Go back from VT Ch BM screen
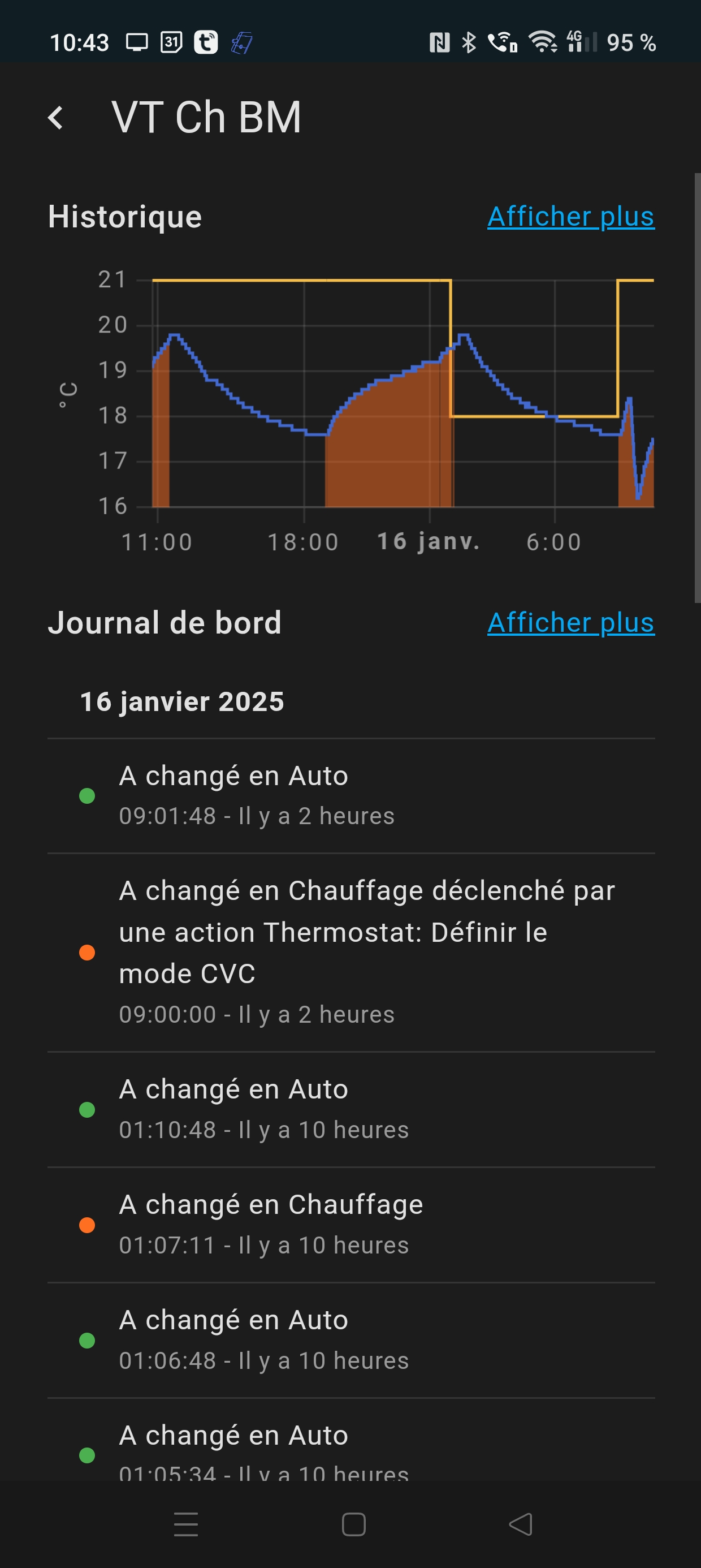This screenshot has height=1568, width=701. tap(55, 118)
